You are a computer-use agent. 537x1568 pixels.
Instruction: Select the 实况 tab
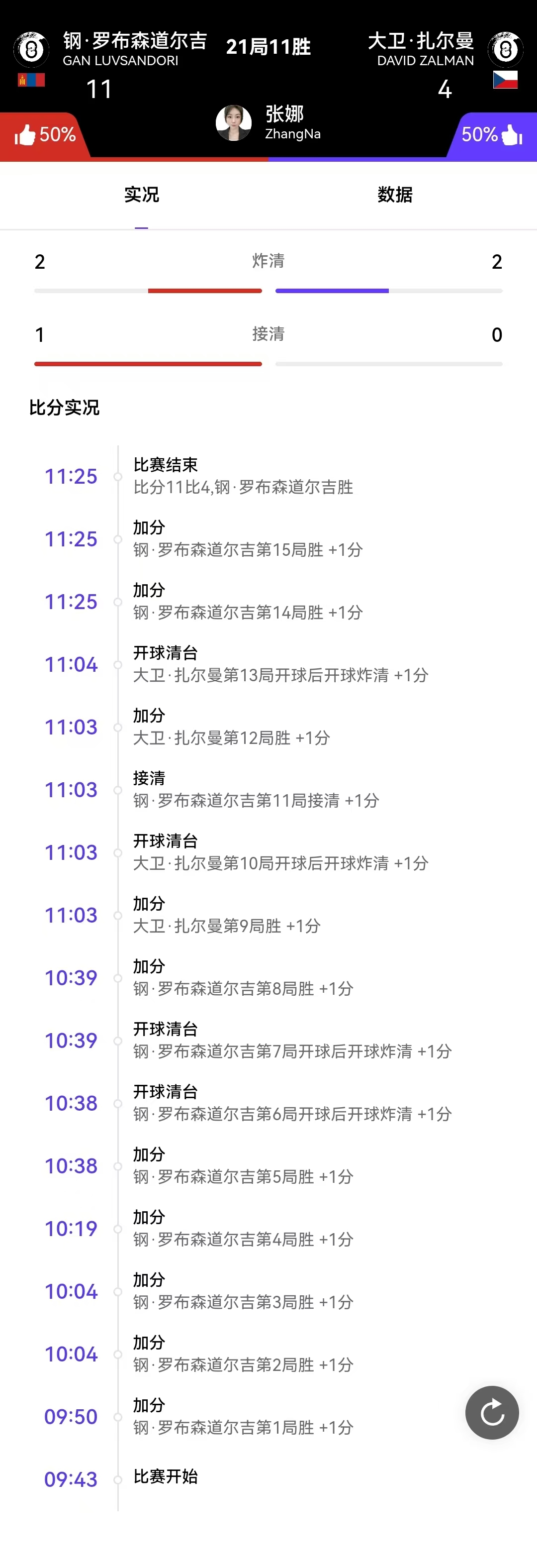(141, 195)
